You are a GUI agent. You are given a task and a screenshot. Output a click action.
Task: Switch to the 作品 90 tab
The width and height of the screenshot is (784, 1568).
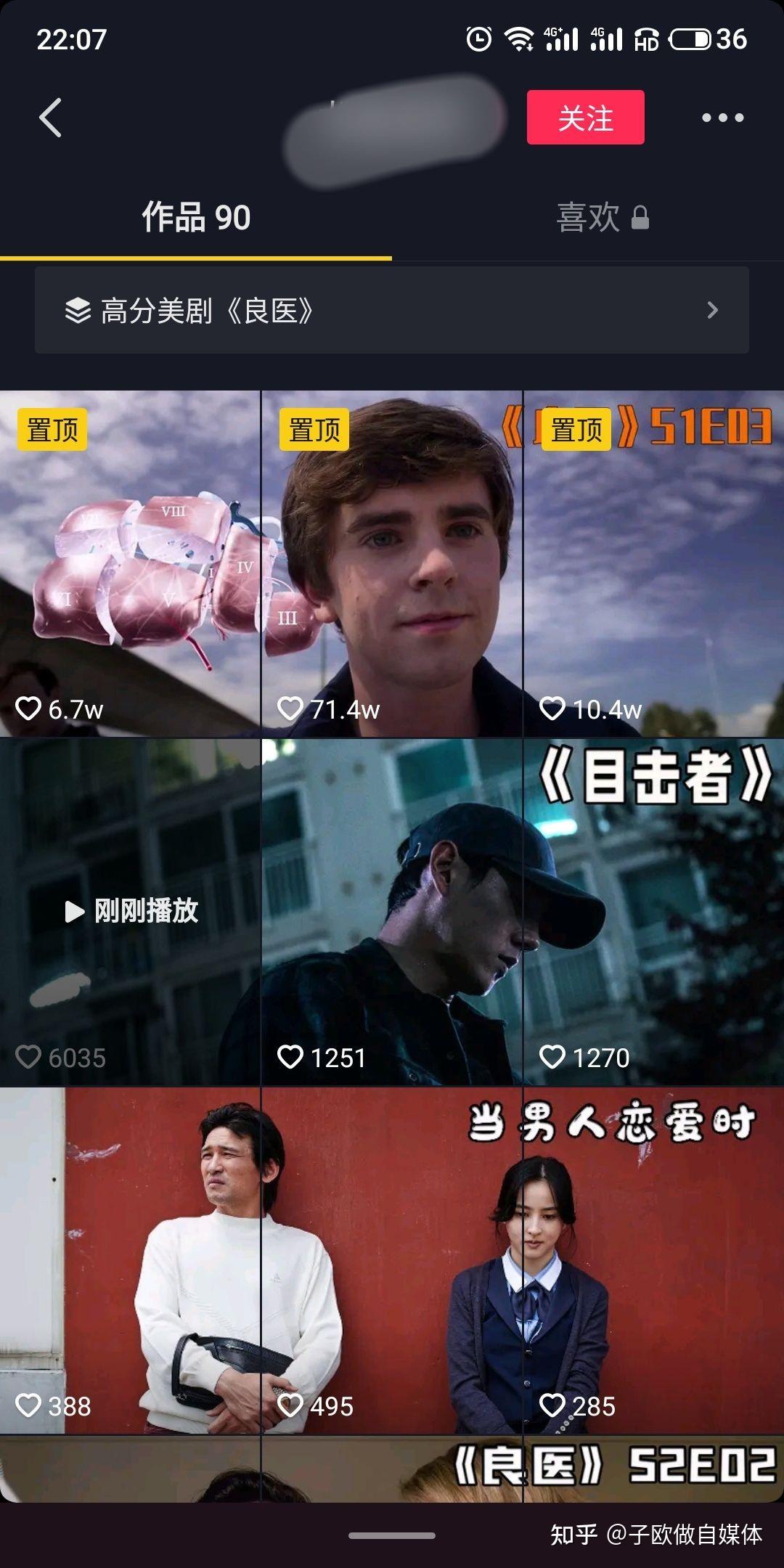tap(196, 218)
